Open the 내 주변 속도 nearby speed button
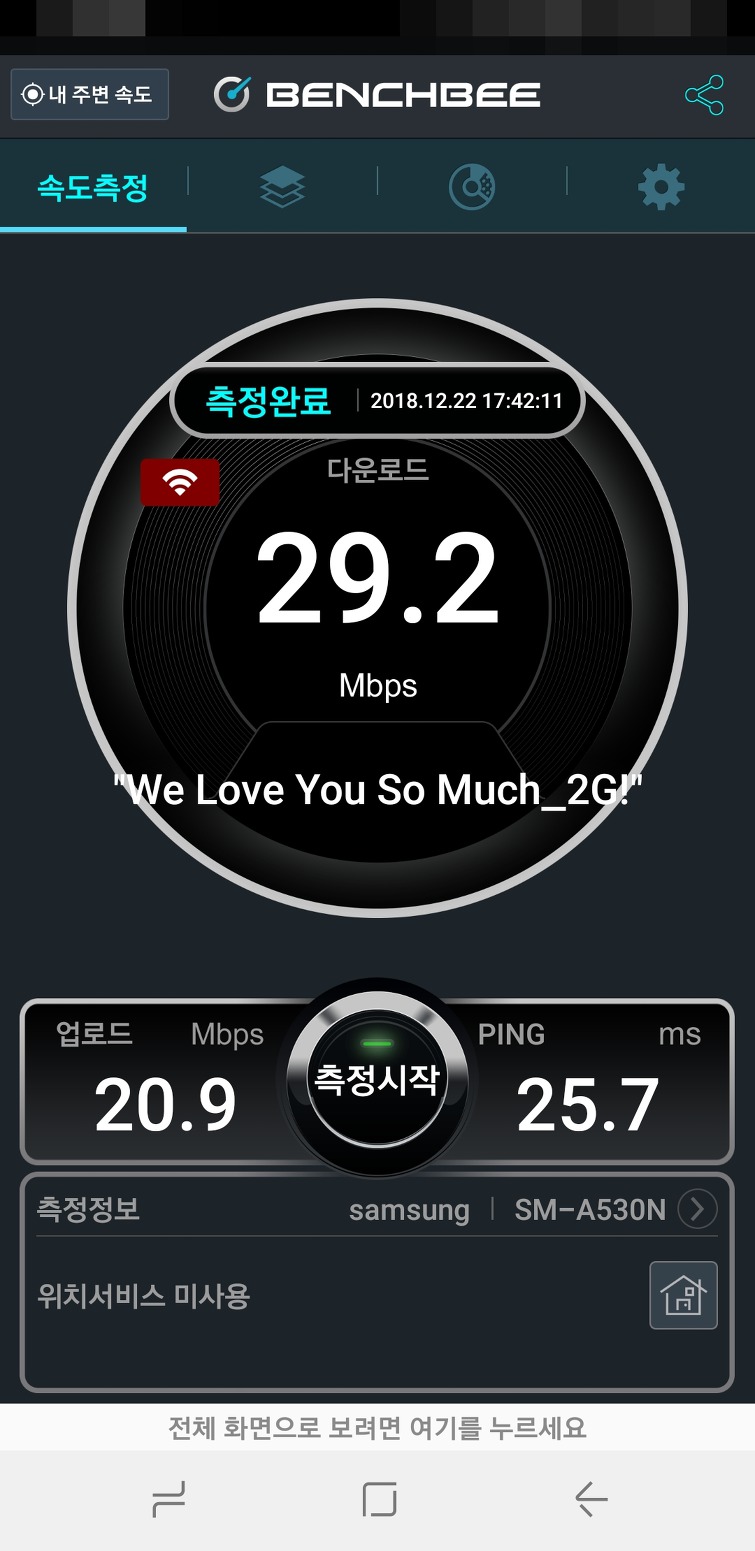The image size is (755, 1551). tap(89, 95)
